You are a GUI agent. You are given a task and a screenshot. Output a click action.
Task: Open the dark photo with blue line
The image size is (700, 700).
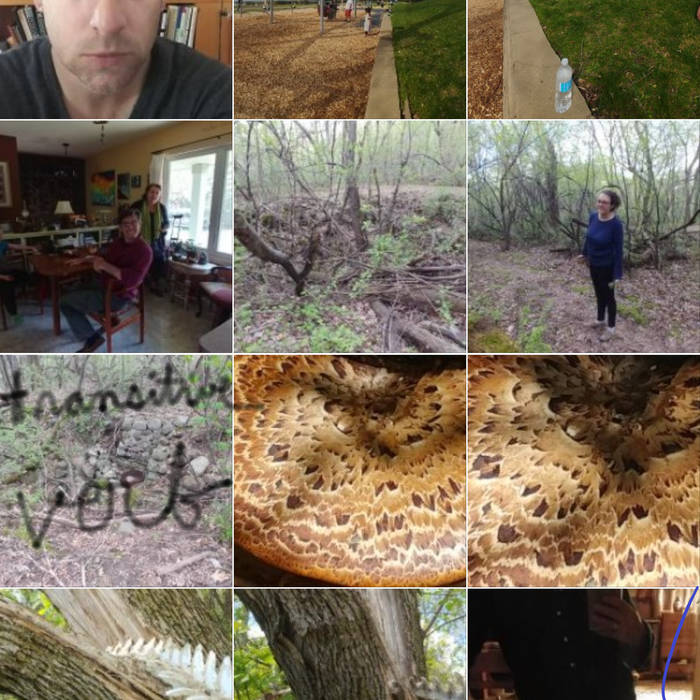pyautogui.click(x=583, y=645)
